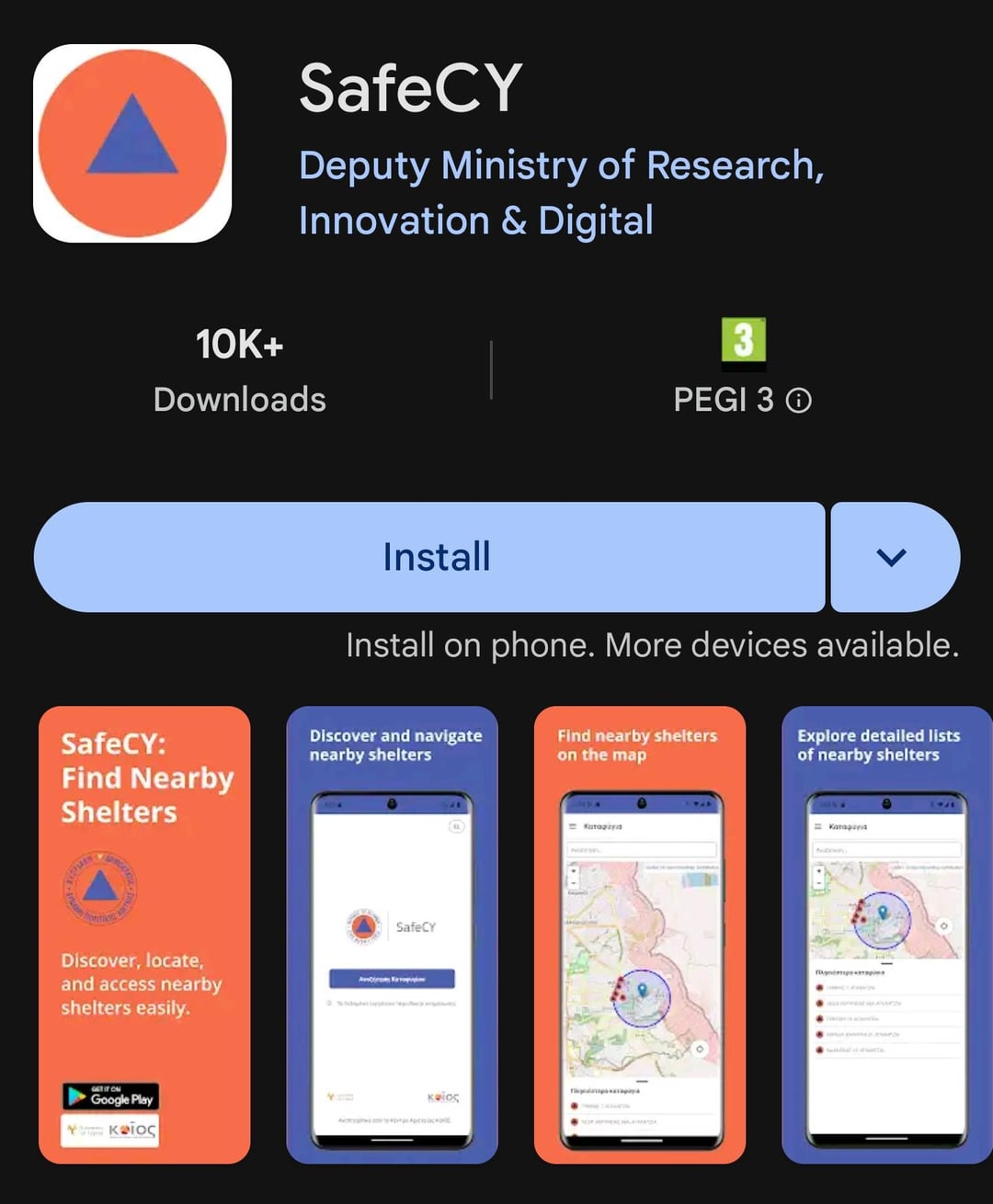Viewport: 993px width, 1204px height.
Task: Open the 'Find nearby shelters on the map' screenshot
Action: click(639, 935)
